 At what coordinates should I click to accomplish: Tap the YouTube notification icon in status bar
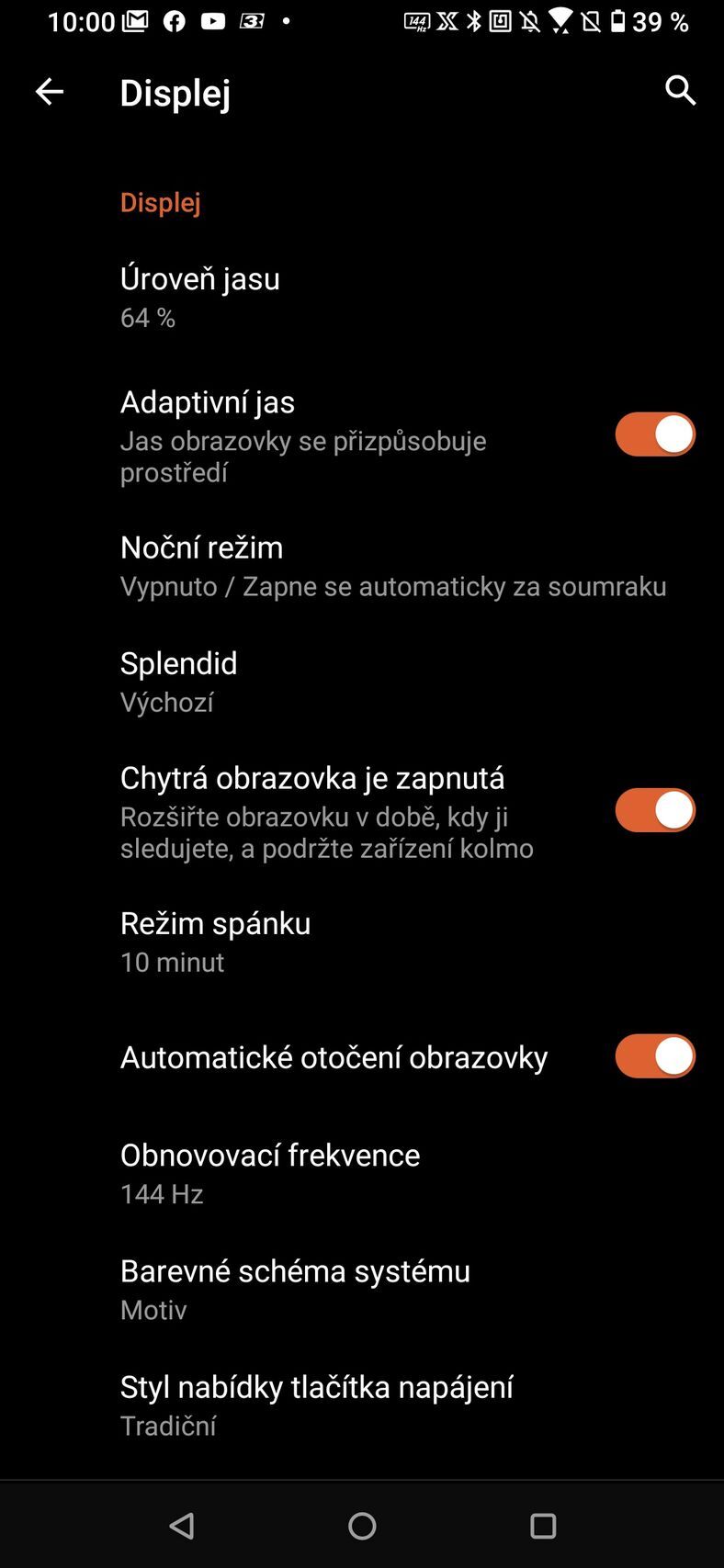pos(212,20)
